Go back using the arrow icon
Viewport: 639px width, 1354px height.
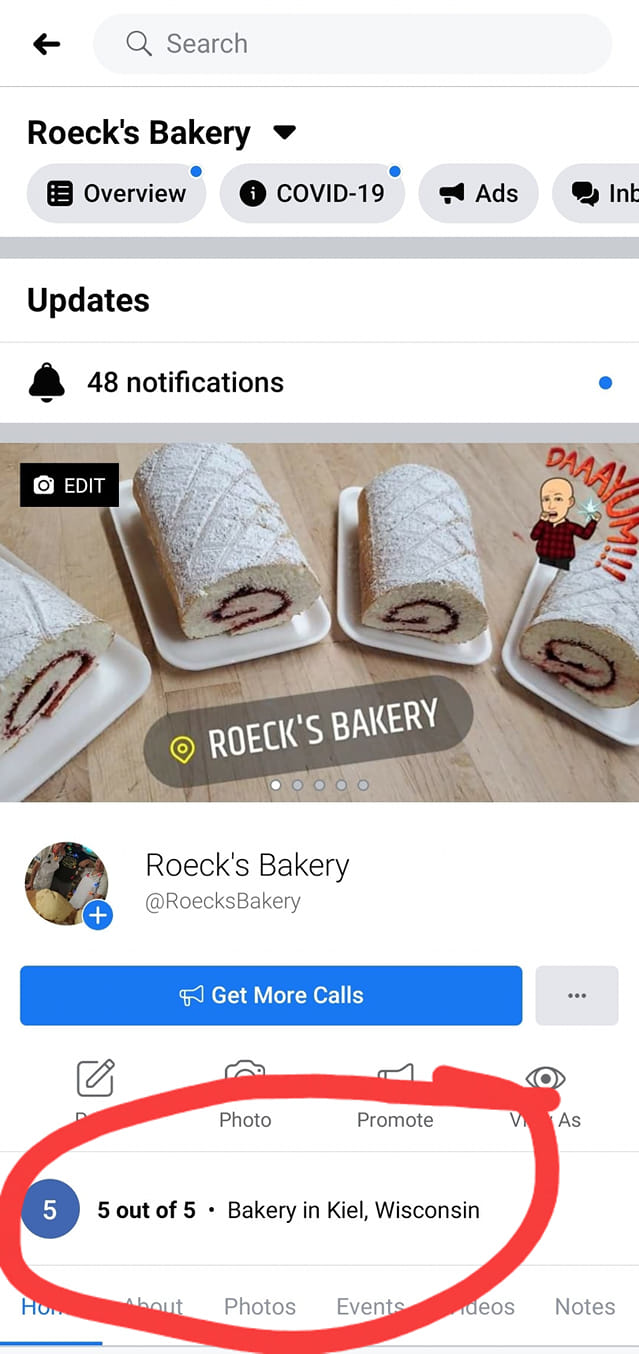(46, 44)
